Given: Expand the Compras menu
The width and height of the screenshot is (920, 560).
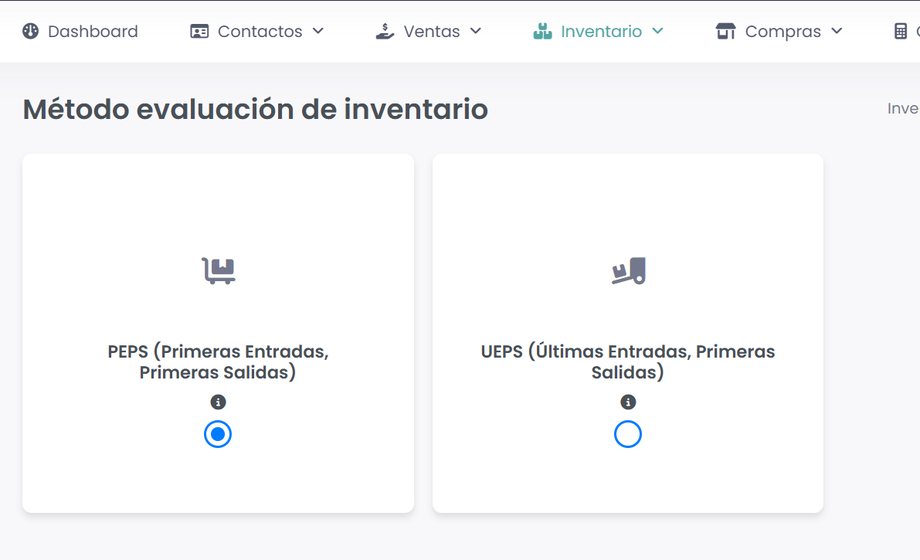Looking at the screenshot, I should [780, 31].
